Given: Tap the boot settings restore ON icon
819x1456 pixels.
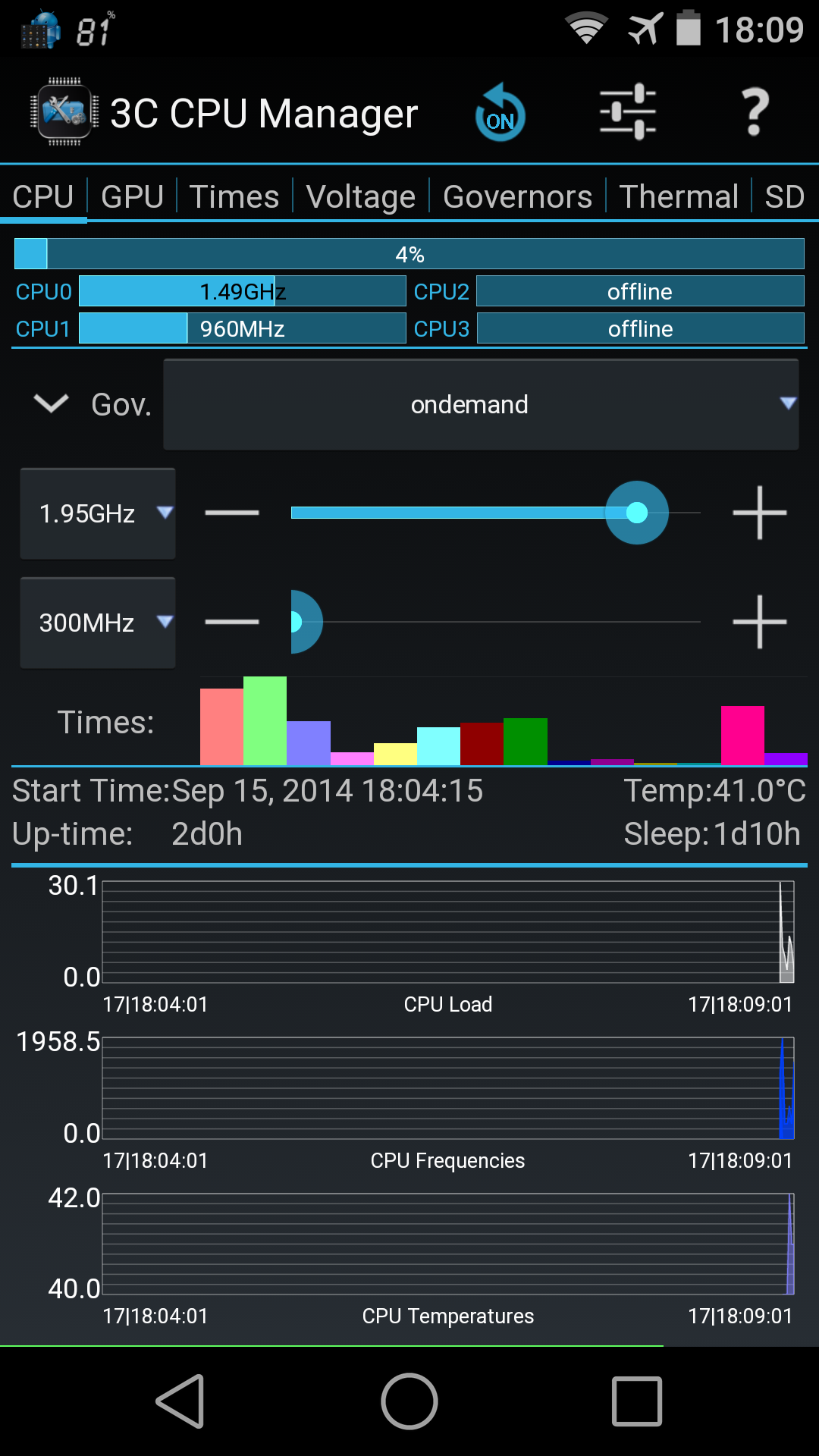Looking at the screenshot, I should point(500,111).
